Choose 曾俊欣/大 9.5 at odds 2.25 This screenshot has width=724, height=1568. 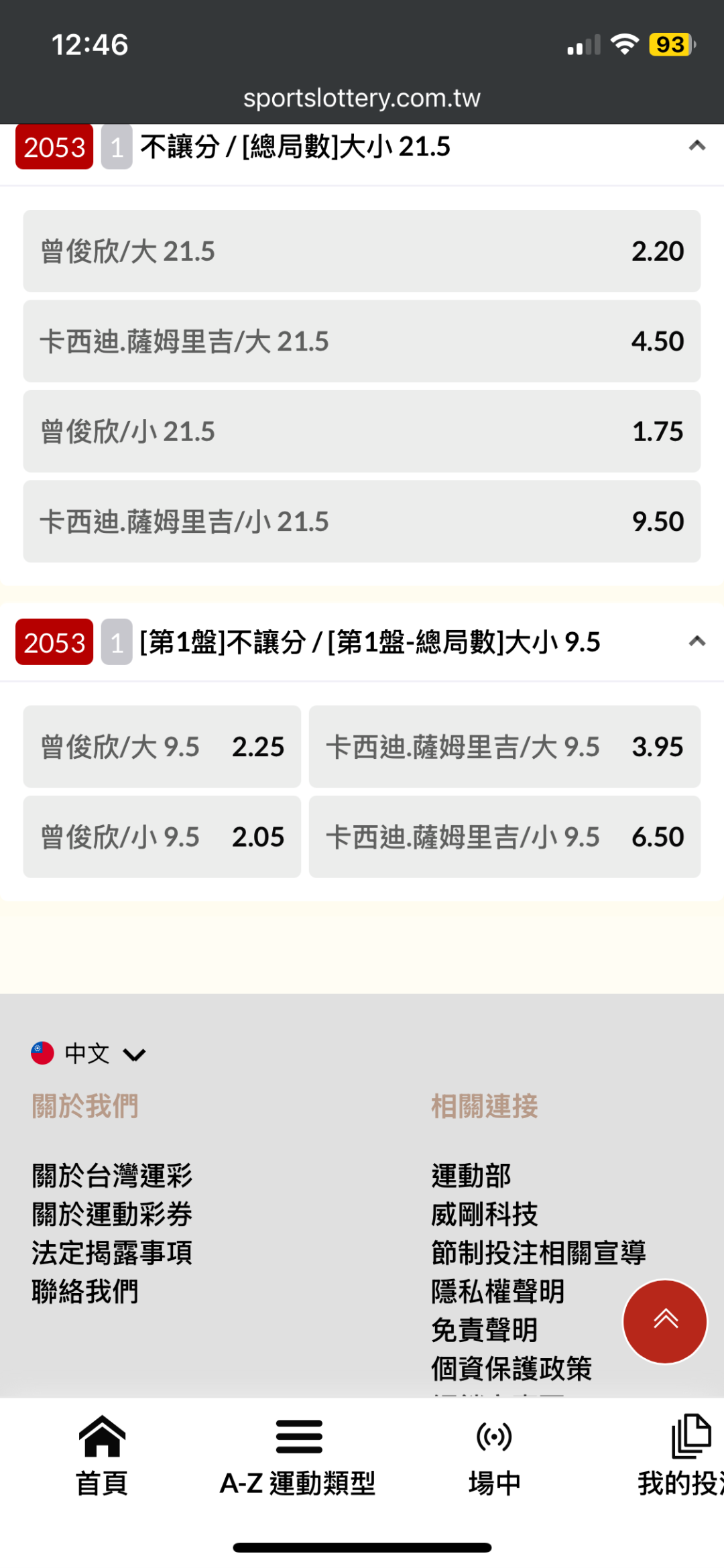pos(162,746)
